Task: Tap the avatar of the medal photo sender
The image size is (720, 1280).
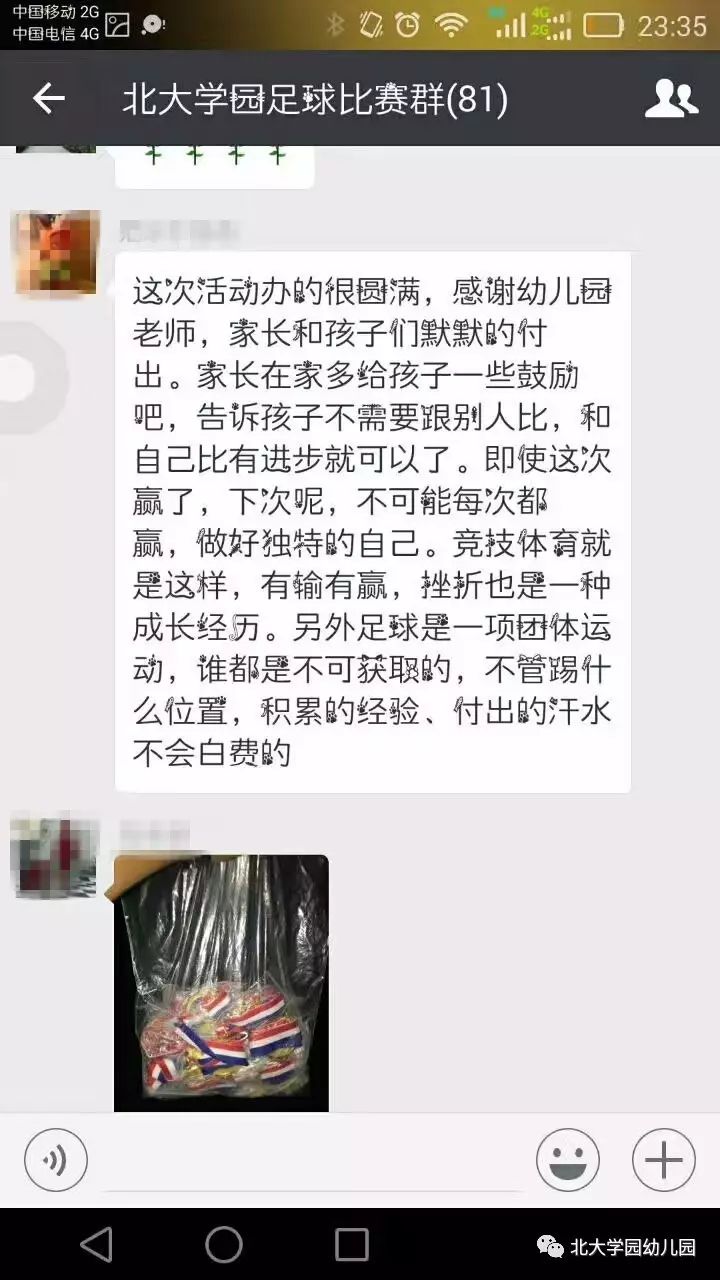Action: (x=54, y=857)
